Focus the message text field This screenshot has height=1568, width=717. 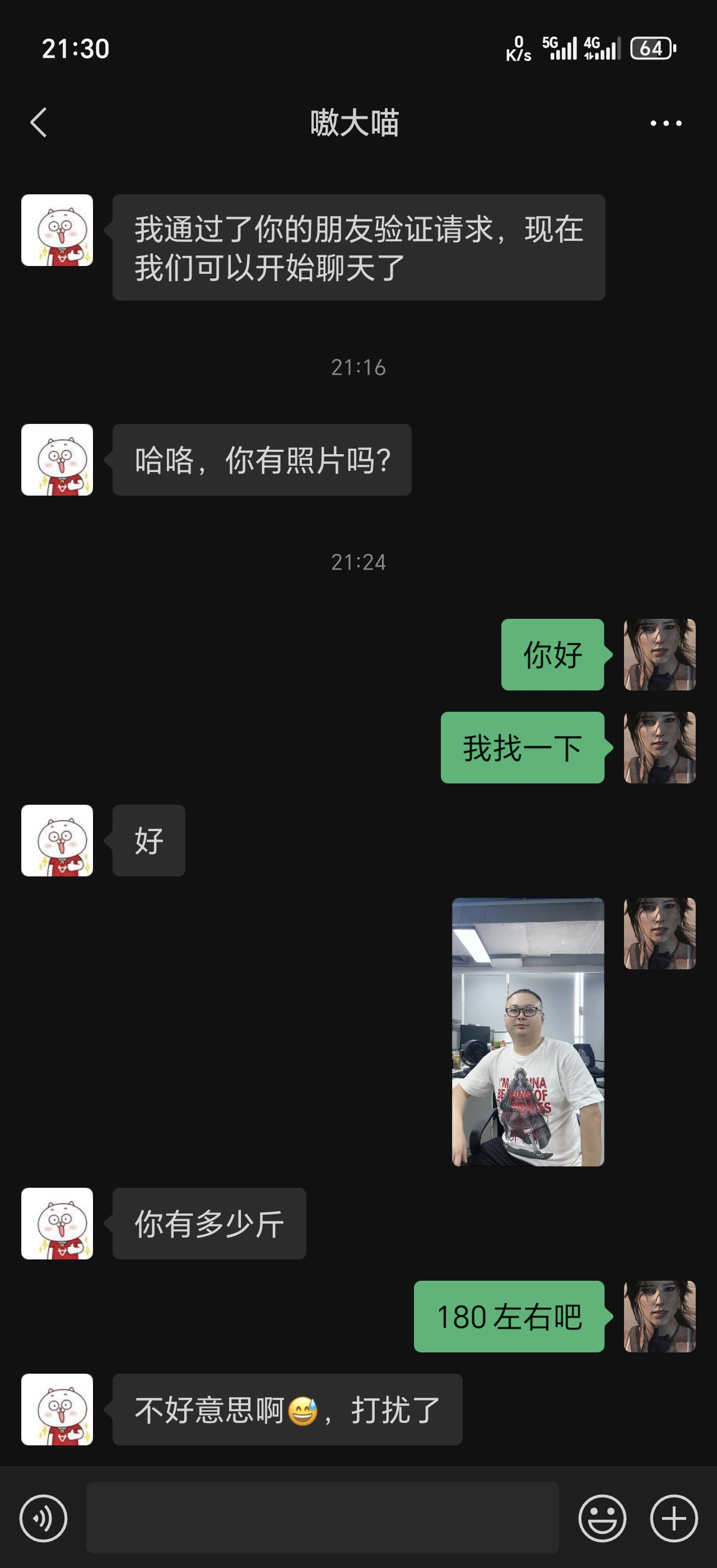tap(322, 1518)
